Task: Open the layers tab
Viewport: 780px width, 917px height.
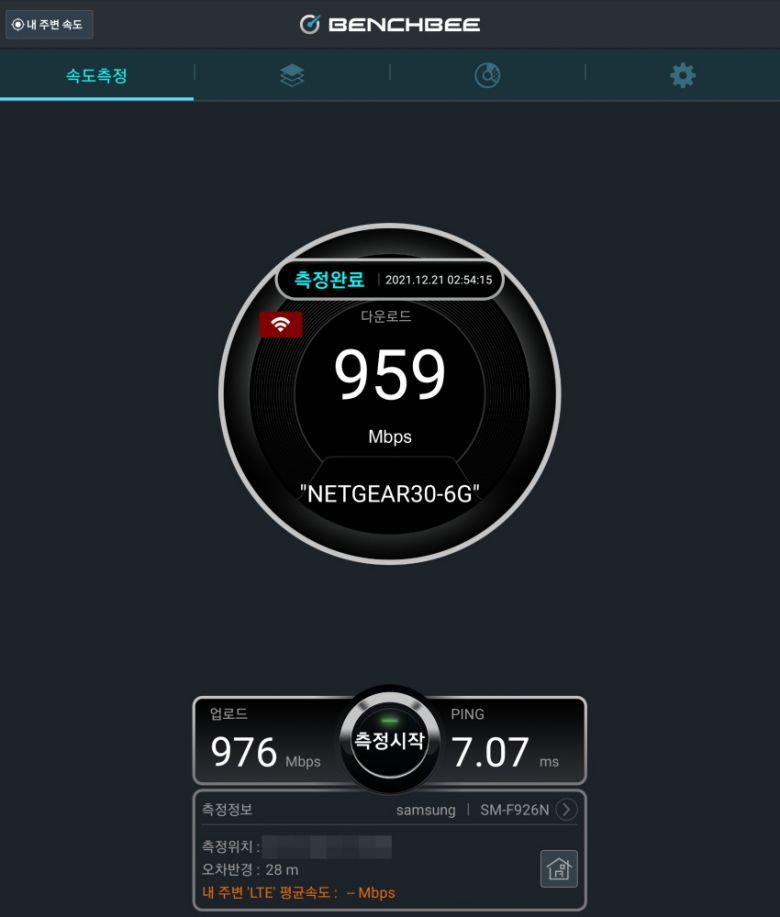Action: (292, 75)
